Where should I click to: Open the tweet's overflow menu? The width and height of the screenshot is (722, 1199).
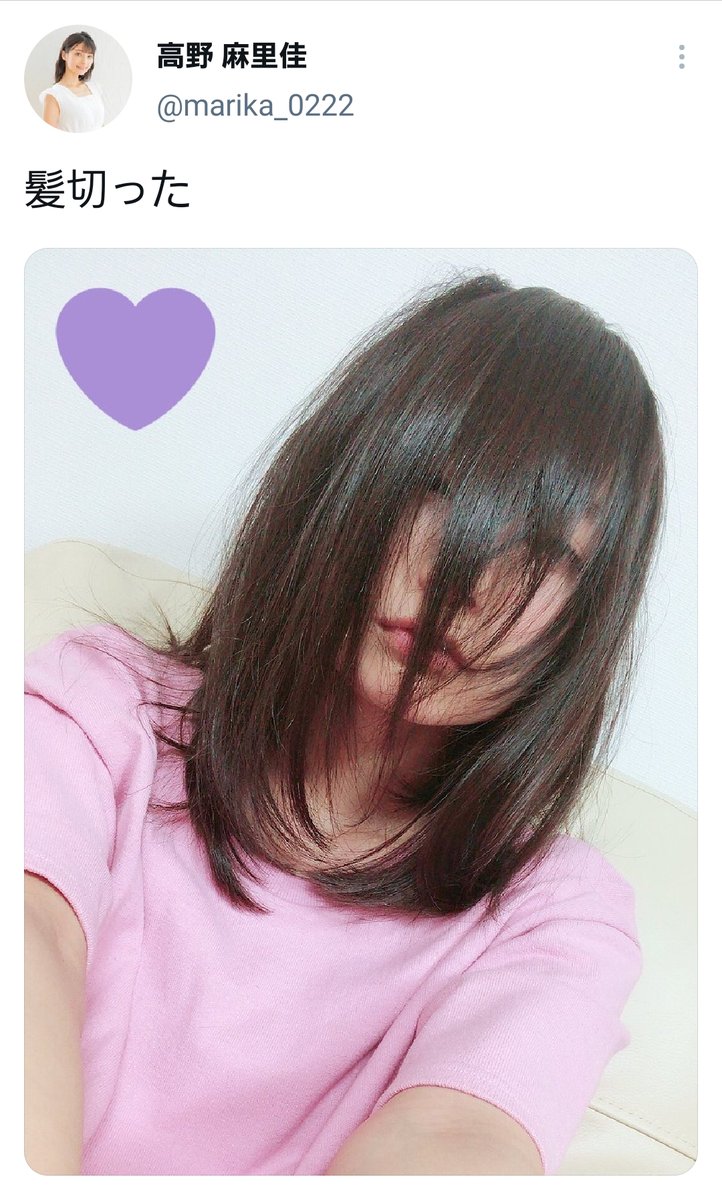(x=681, y=57)
